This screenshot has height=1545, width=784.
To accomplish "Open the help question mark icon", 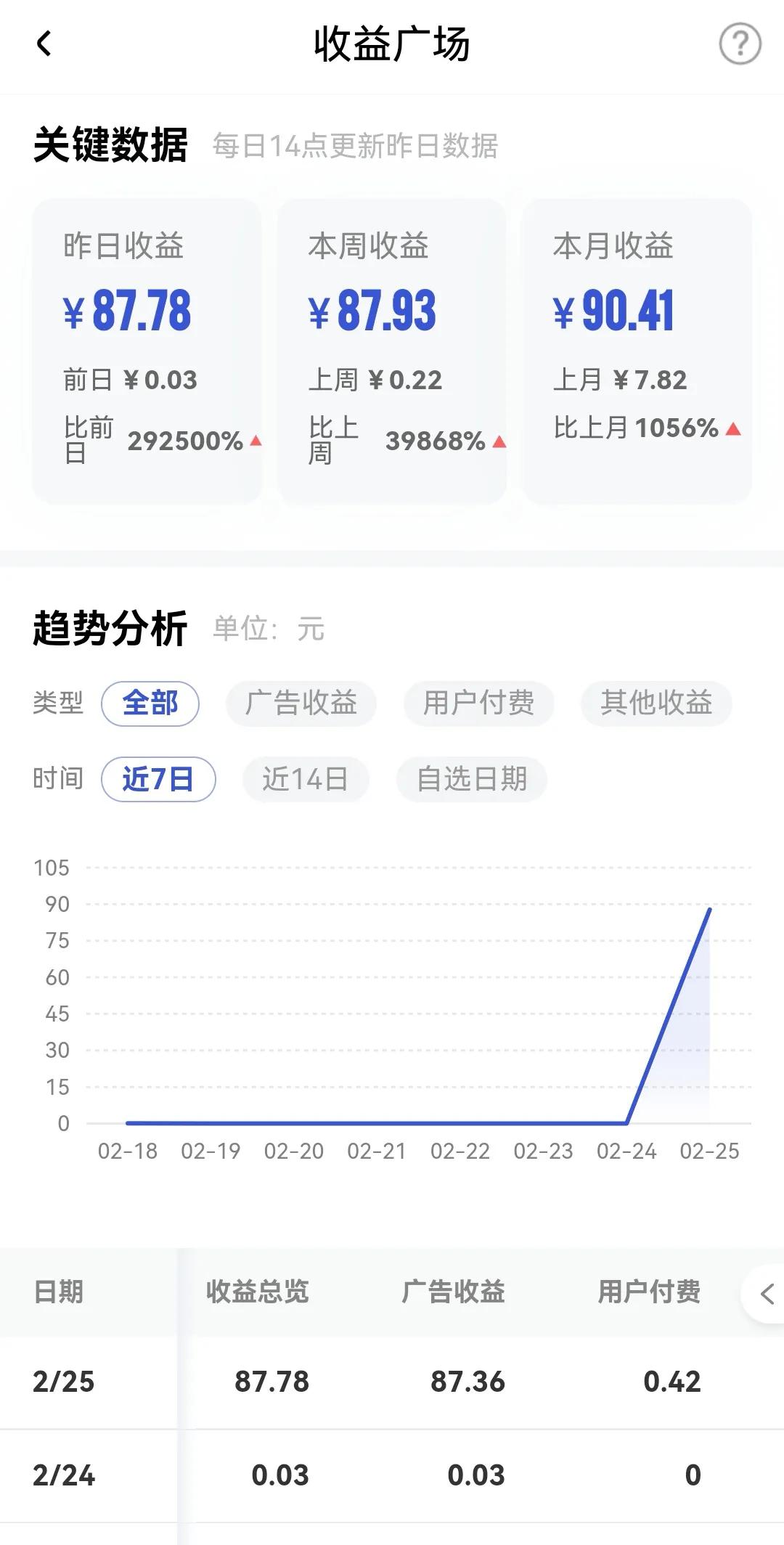I will point(739,45).
